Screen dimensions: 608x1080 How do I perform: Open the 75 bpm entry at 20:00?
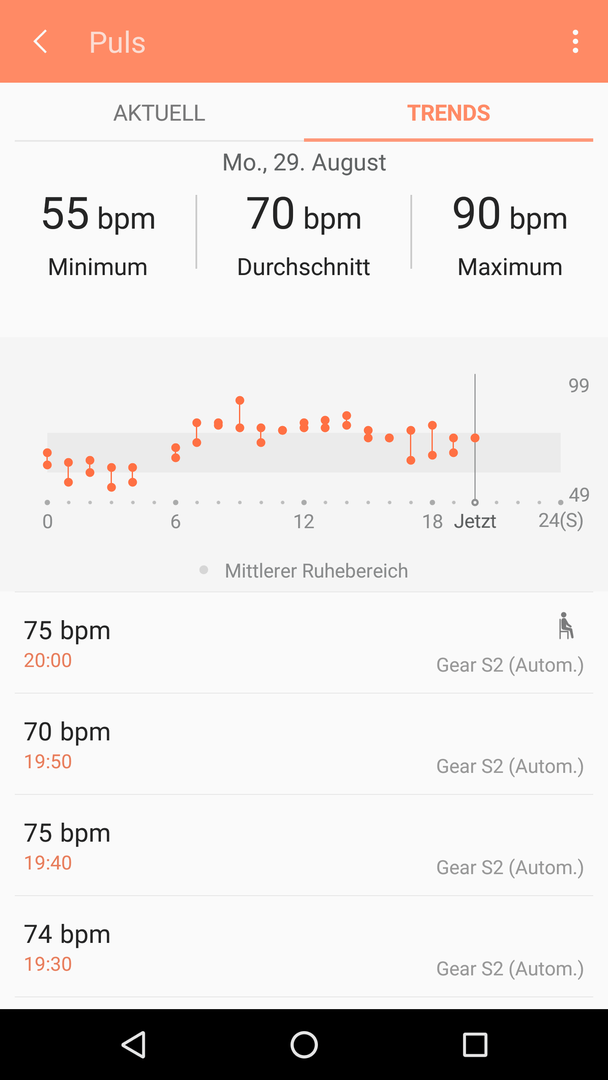point(304,643)
